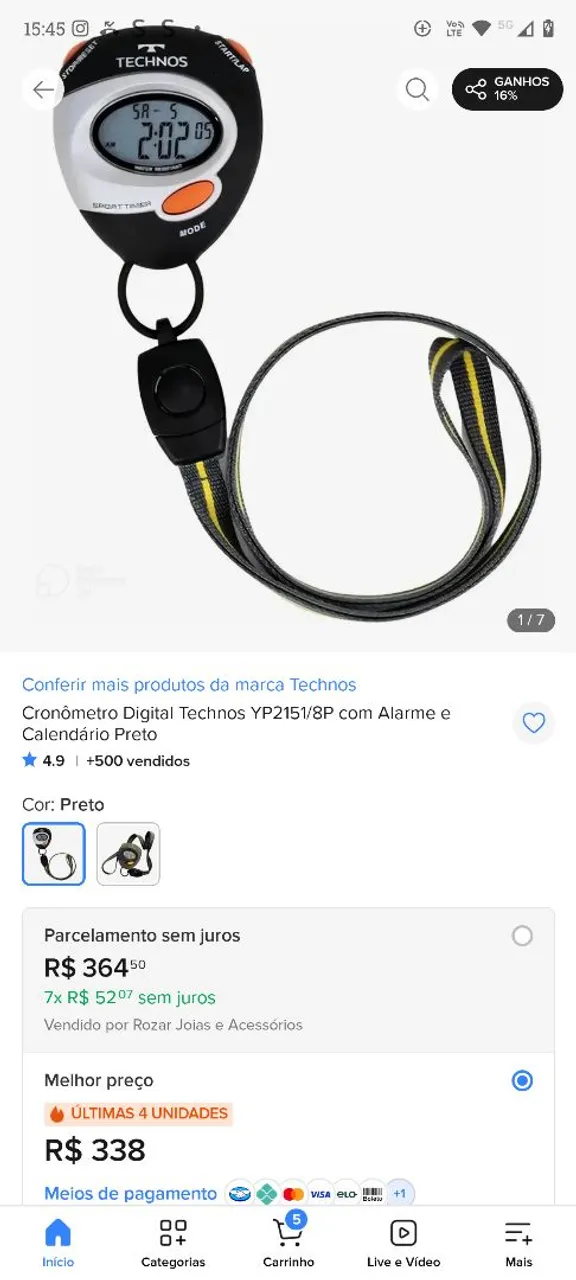Screen dimensions: 576x1280
Task: Switch to the Início tab
Action: (x=58, y=1243)
